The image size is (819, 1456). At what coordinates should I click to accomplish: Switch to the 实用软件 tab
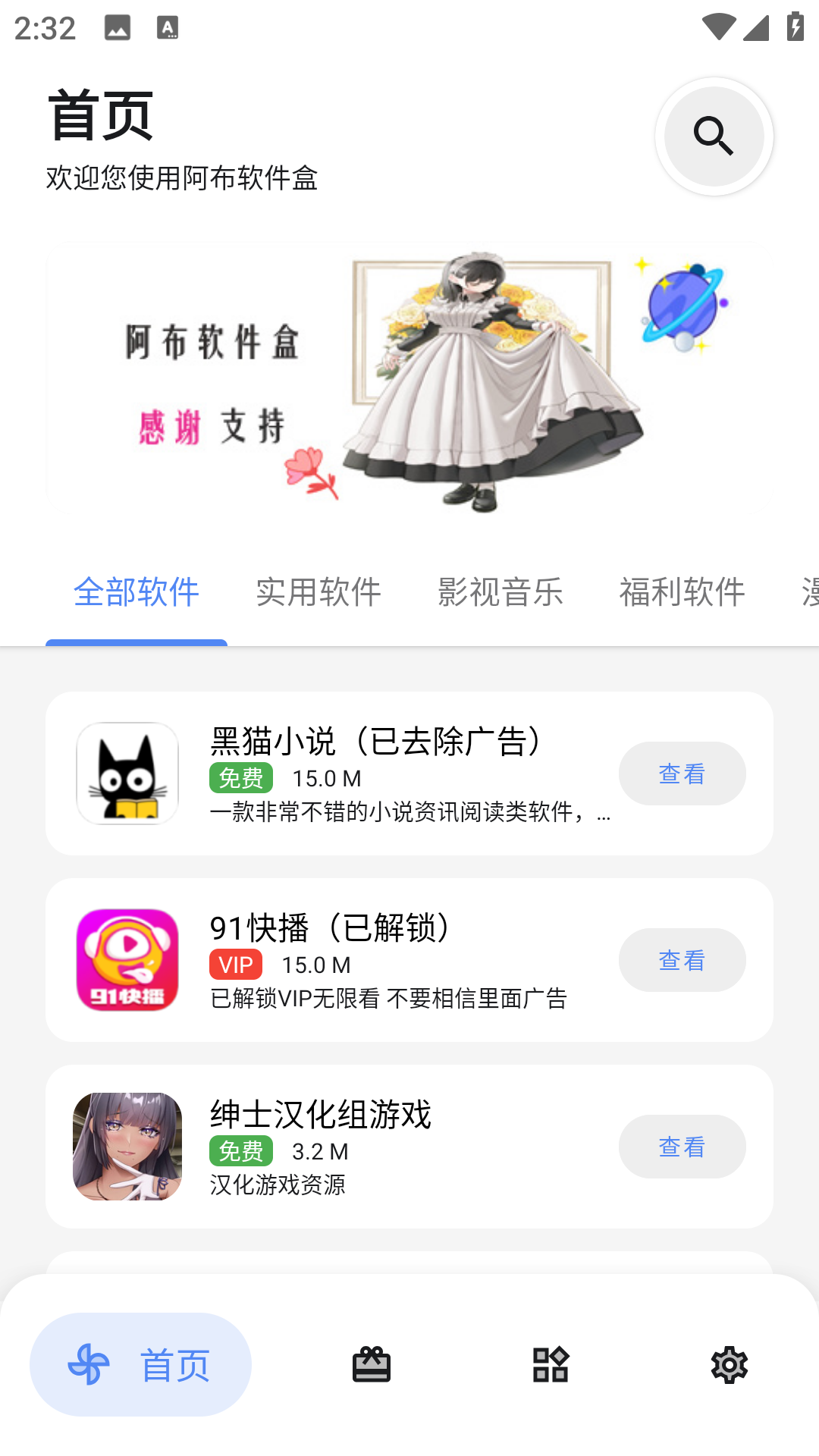(x=318, y=592)
